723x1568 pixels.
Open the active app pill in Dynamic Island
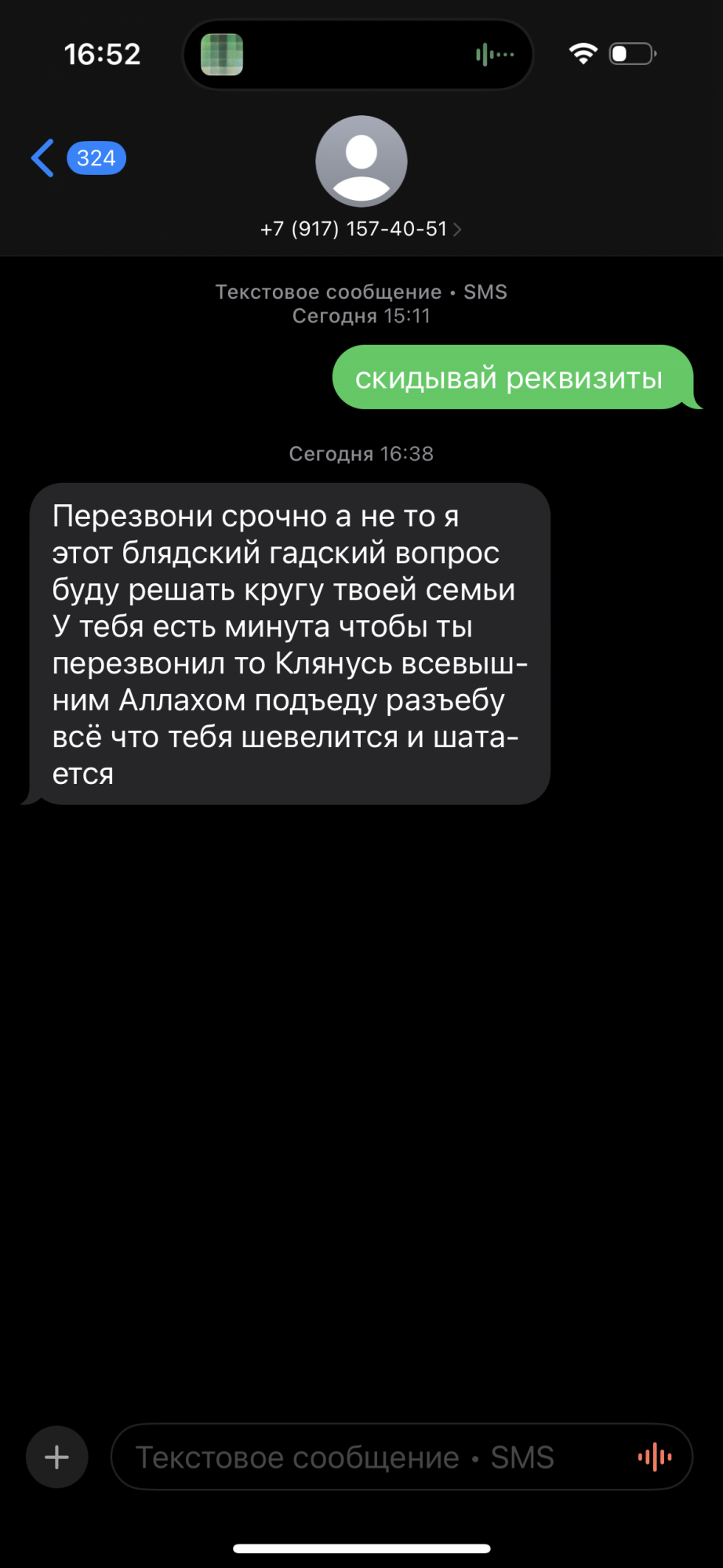358,55
